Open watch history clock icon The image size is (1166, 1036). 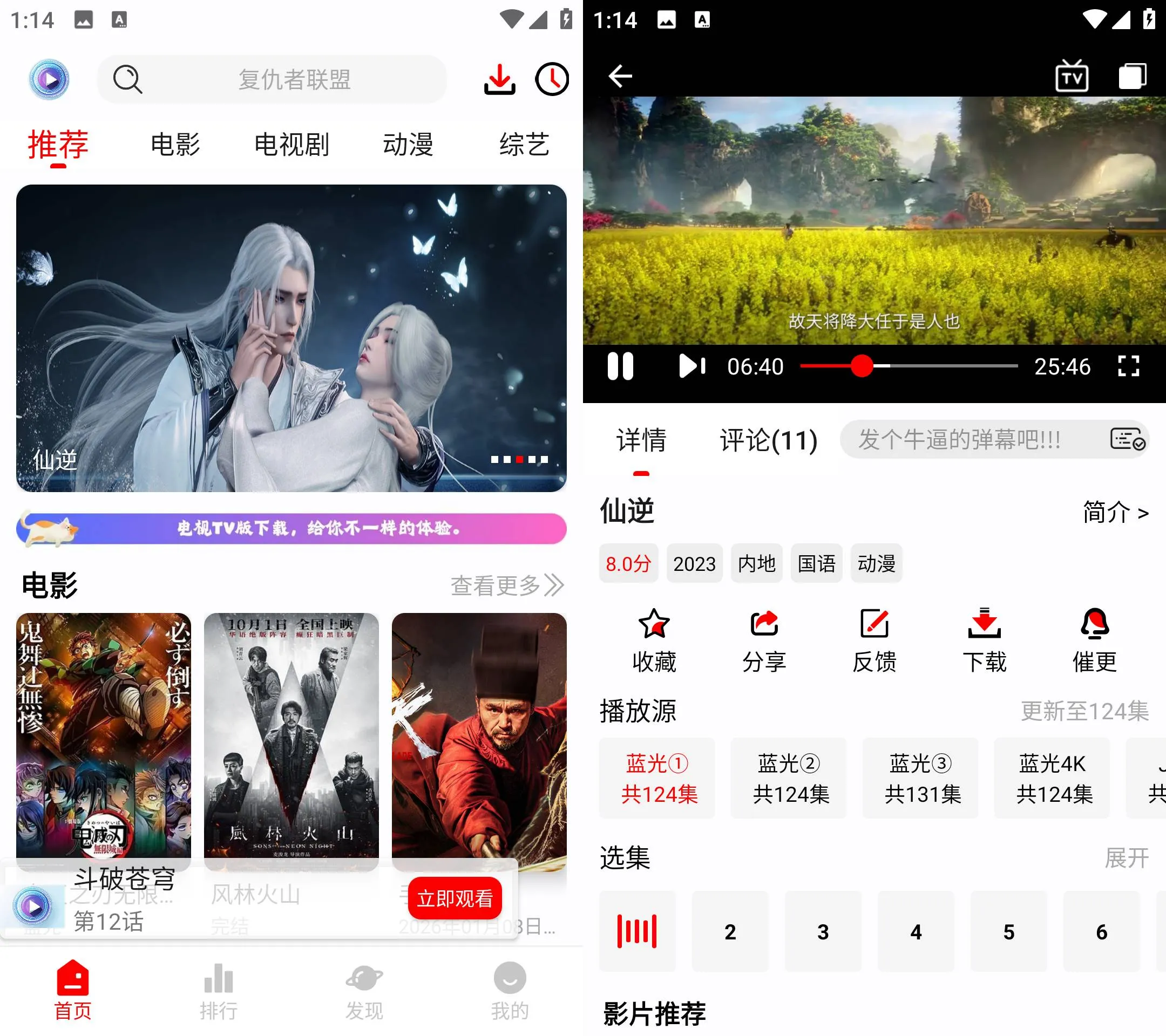click(551, 79)
